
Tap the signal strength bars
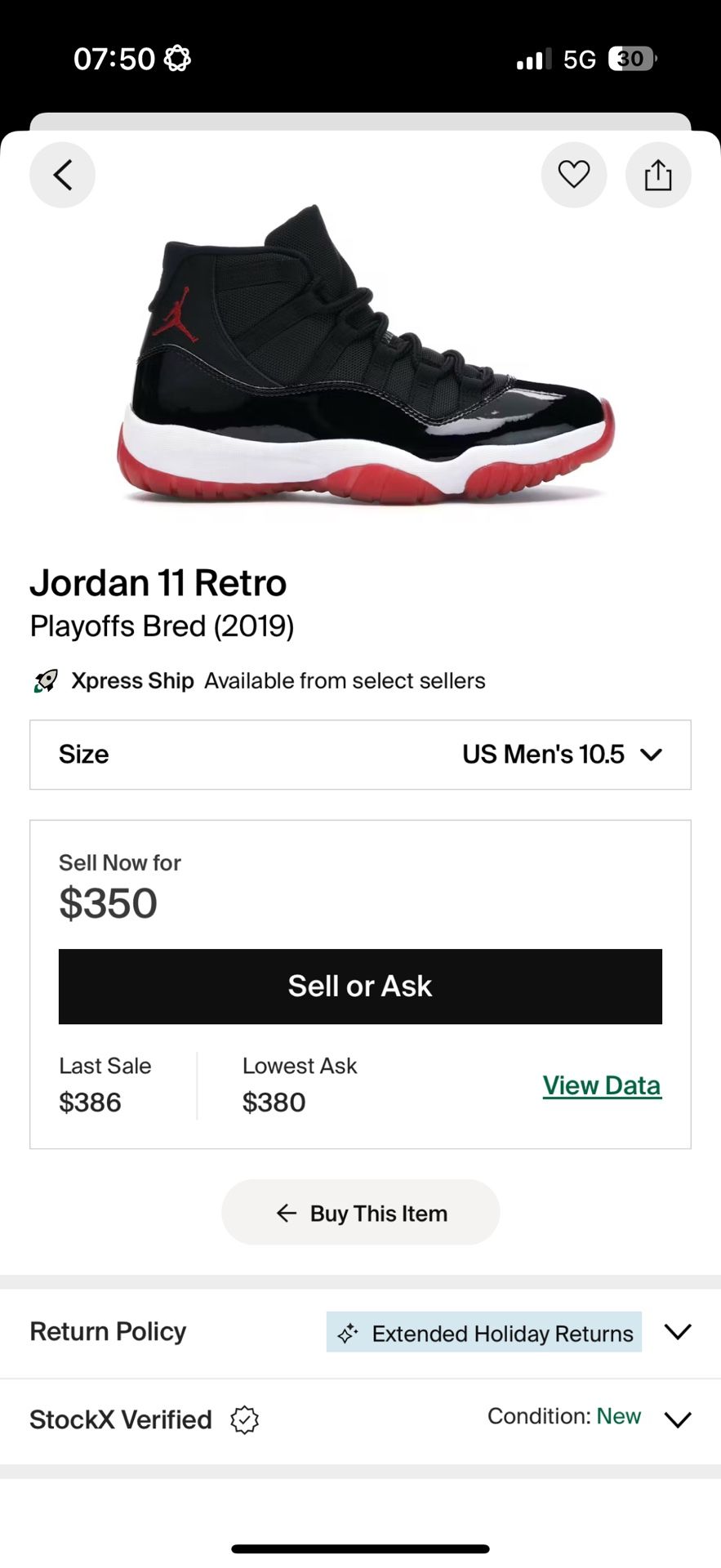[x=532, y=57]
